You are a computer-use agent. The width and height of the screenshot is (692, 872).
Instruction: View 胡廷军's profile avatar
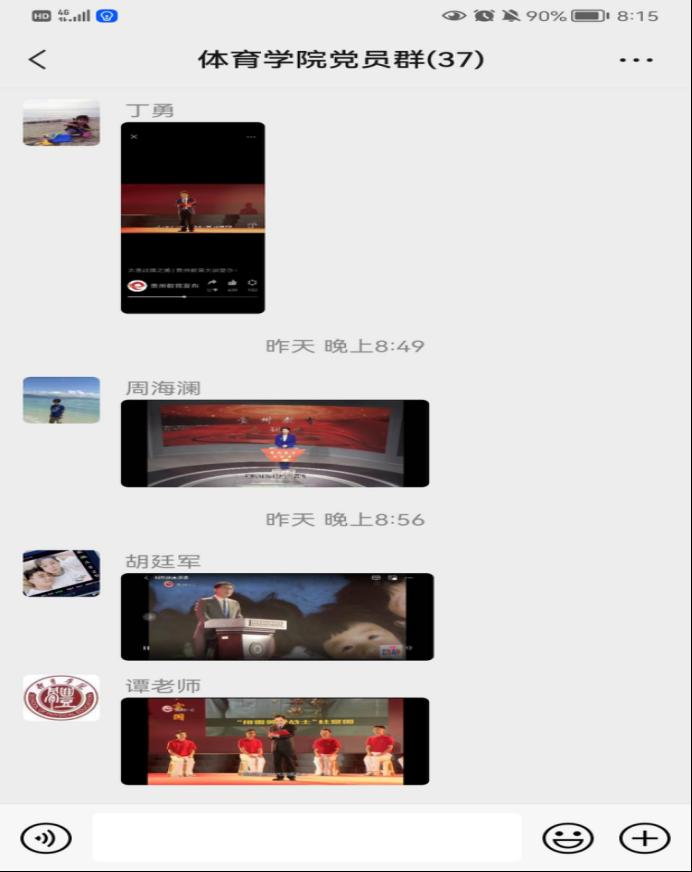pyautogui.click(x=61, y=573)
